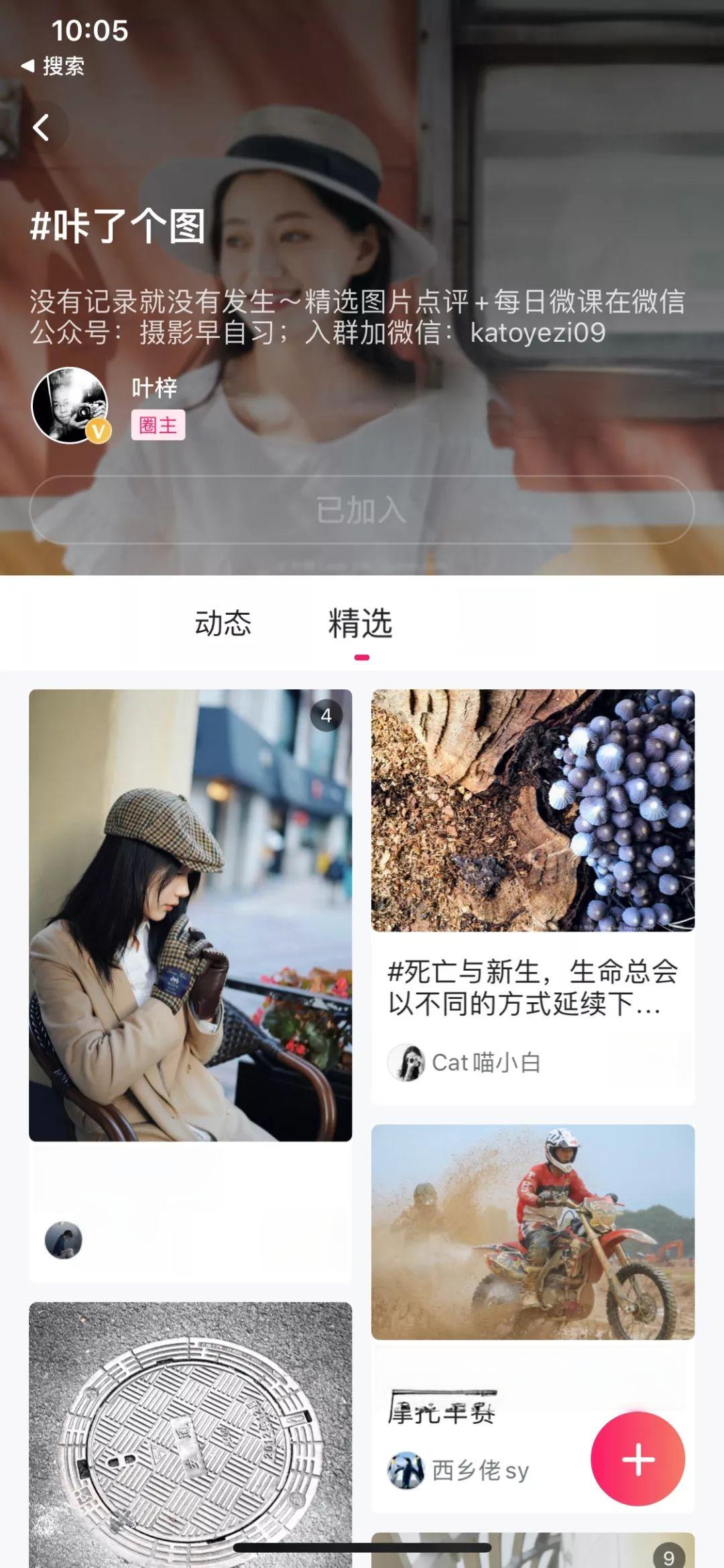The width and height of the screenshot is (724, 1568).
Task: Tap the 已加入 joined button
Action: (361, 509)
